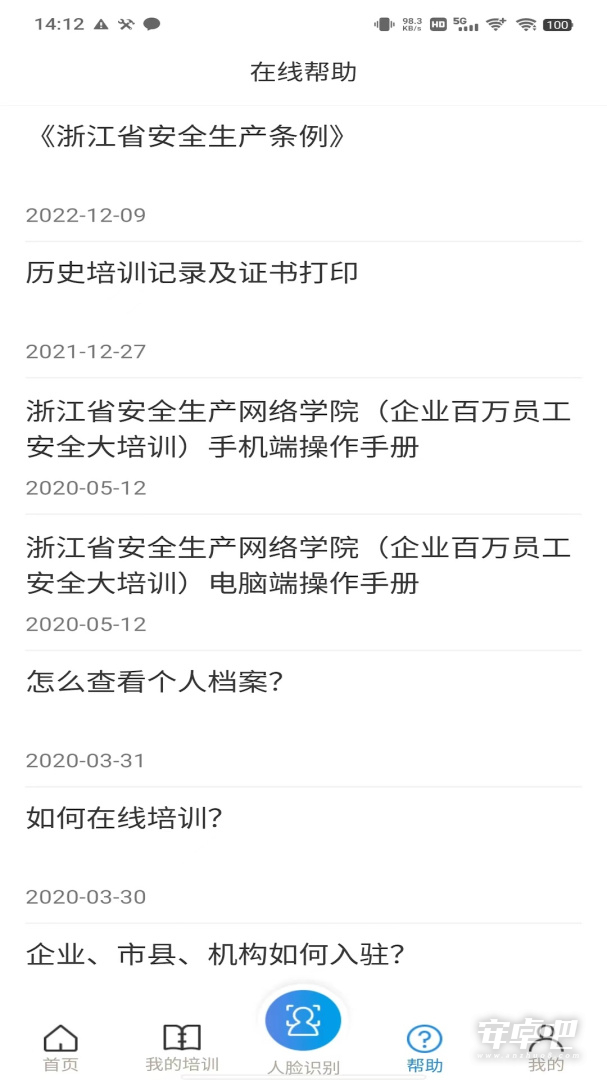Open 怎么查看个人档案? question

tap(303, 719)
